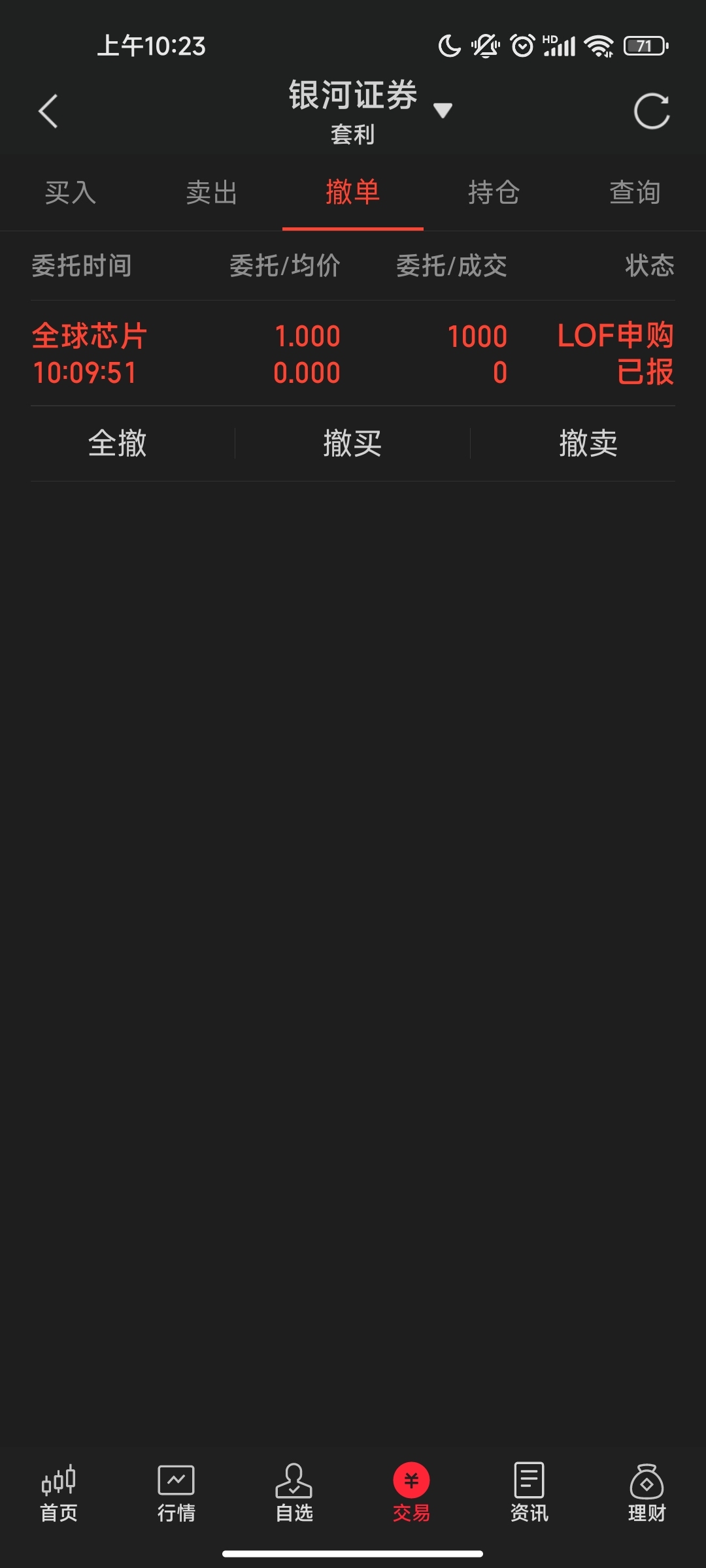Open the 资讯 news tab
706x1568 pixels.
click(529, 1494)
